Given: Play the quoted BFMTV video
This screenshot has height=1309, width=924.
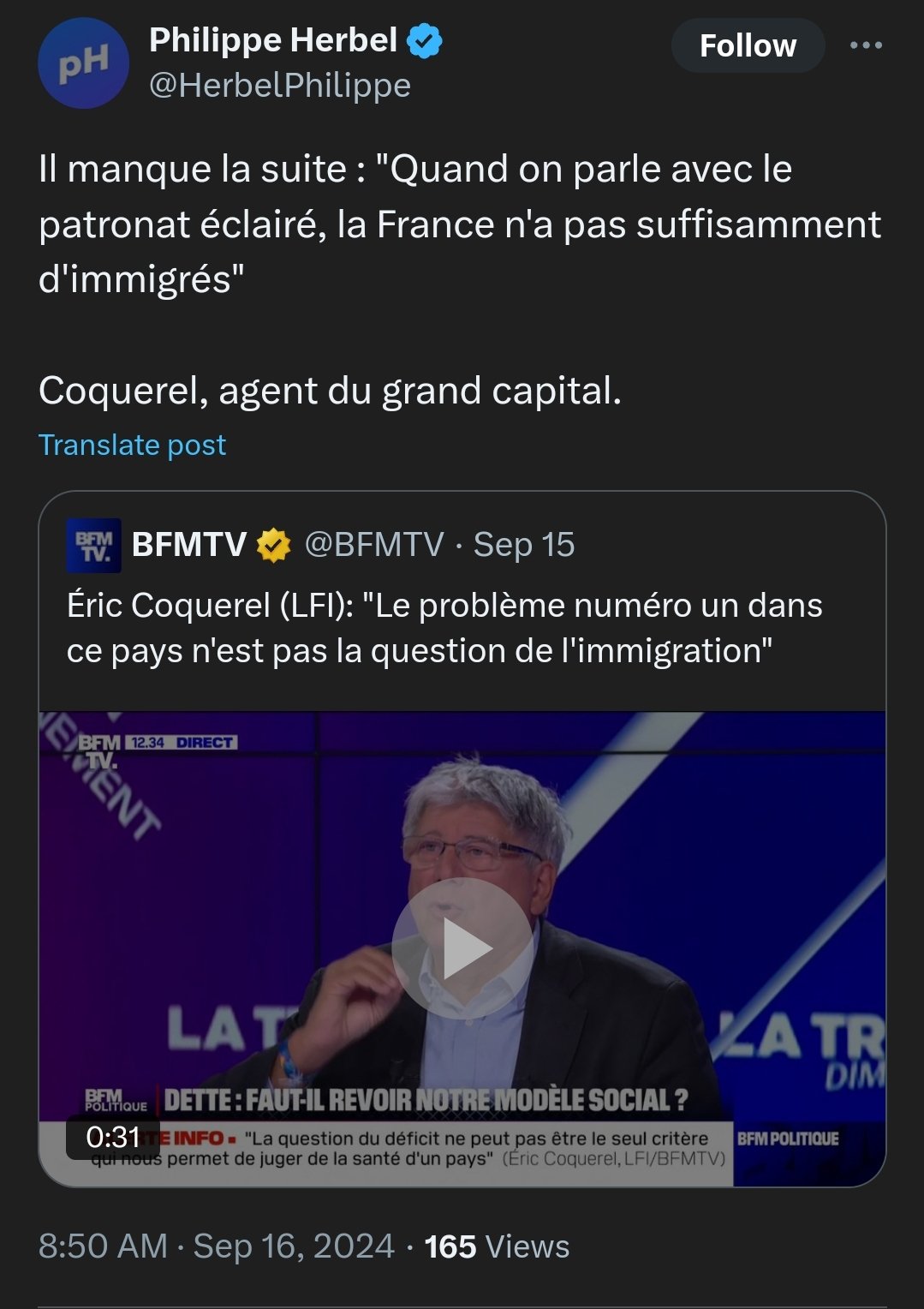Looking at the screenshot, I should pos(462,947).
